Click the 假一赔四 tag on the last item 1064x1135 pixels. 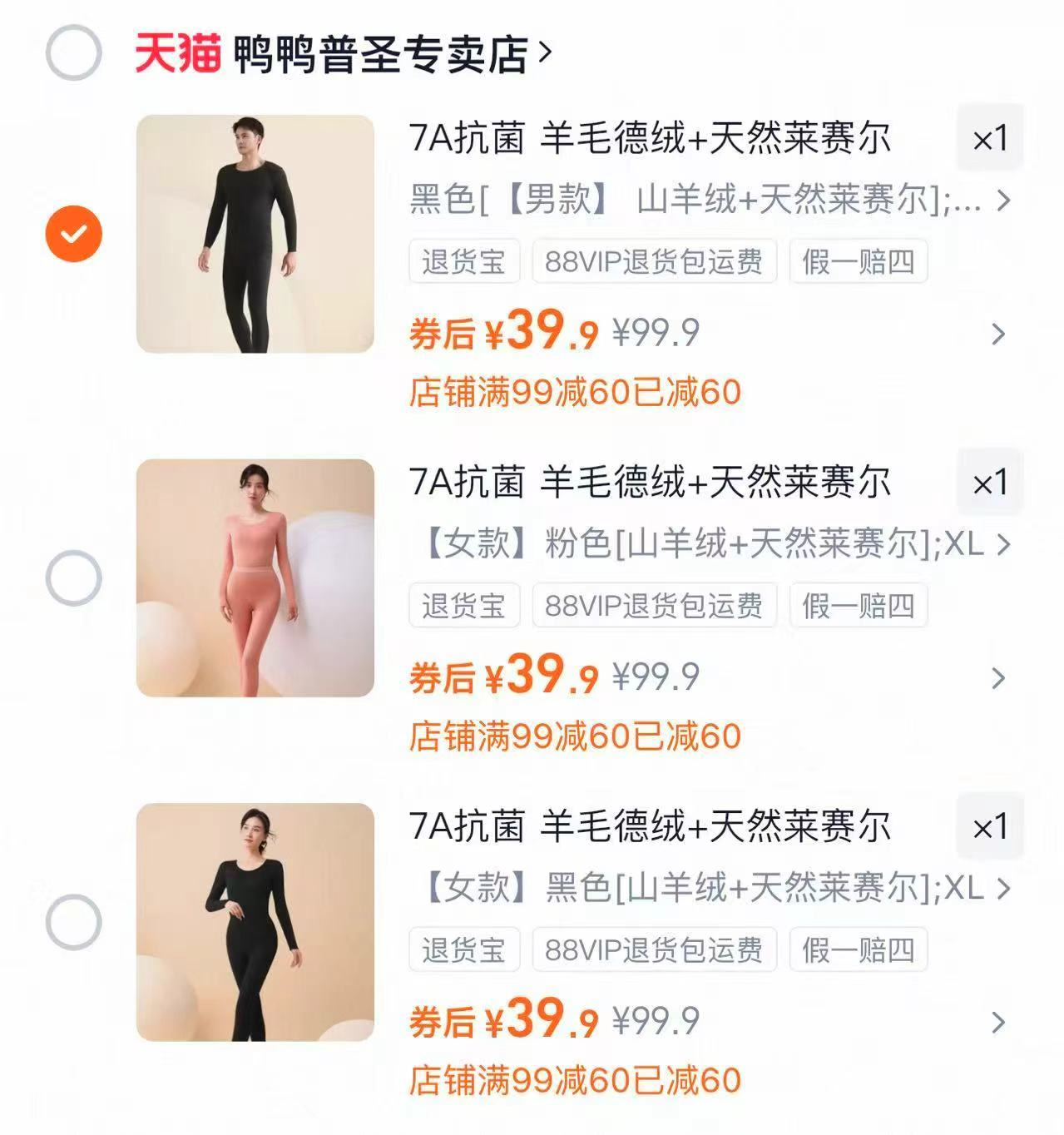860,949
